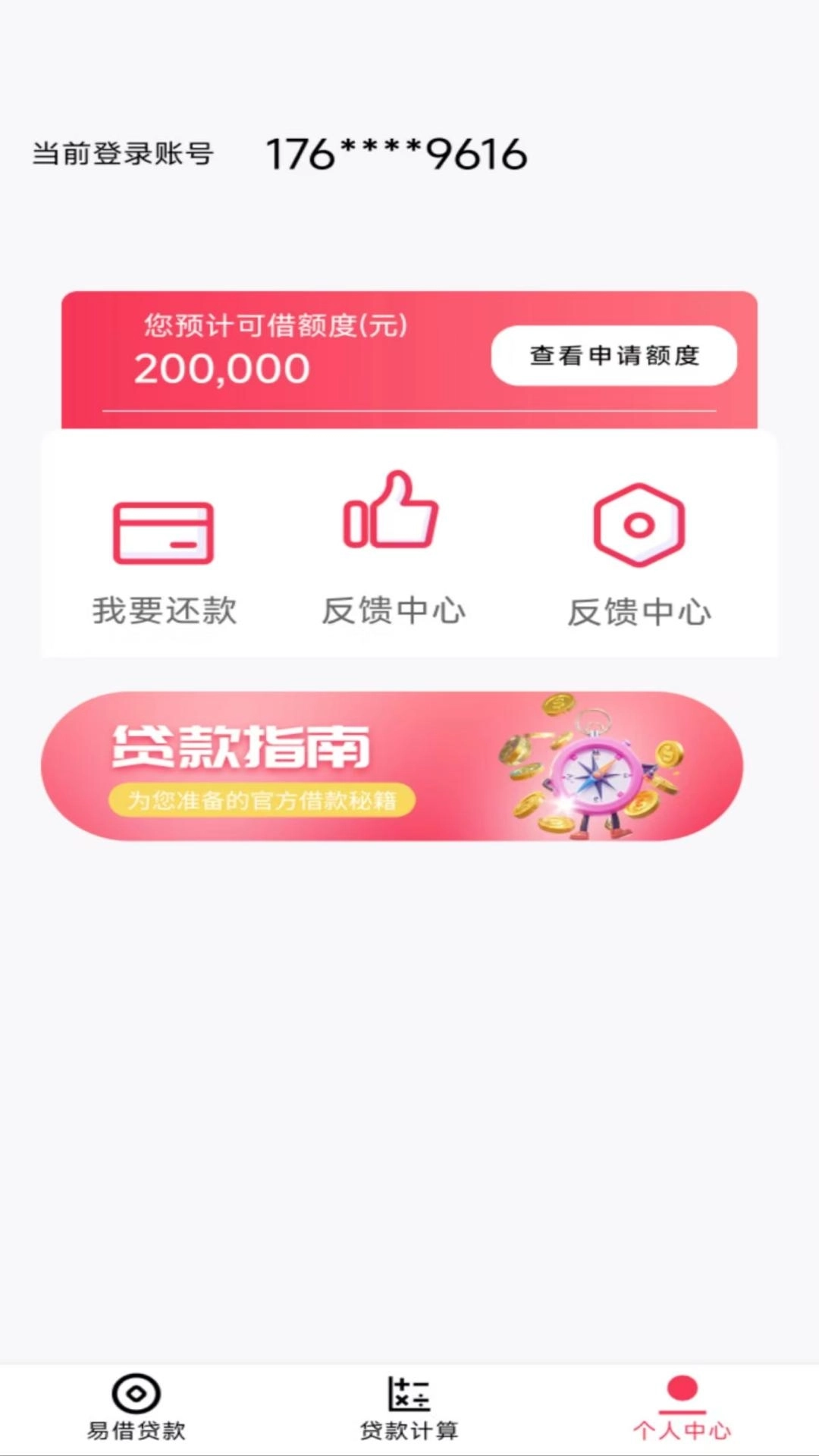Viewport: 819px width, 1456px height.
Task: Click the 200,000 credit amount
Action: [222, 369]
